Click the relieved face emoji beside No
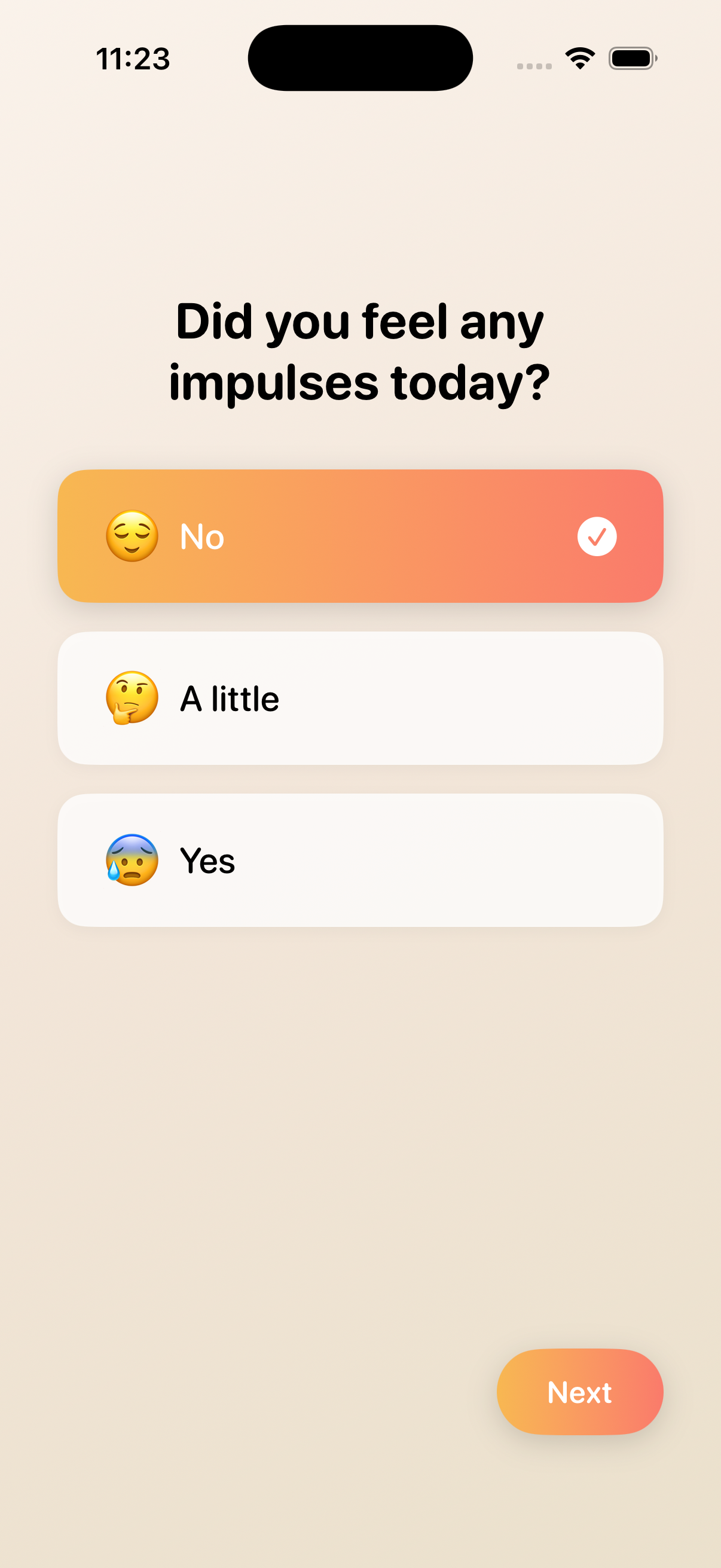 131,536
